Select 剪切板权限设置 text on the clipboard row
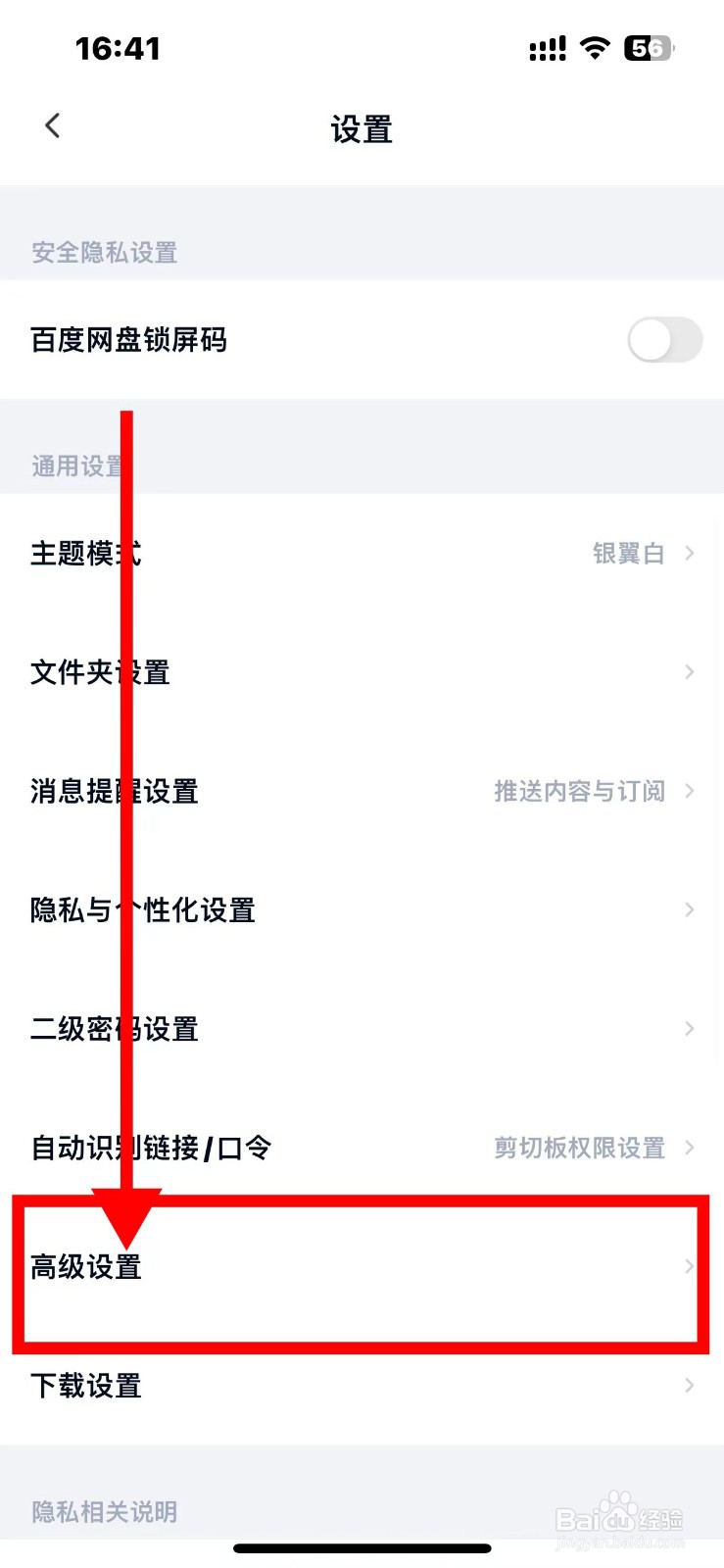Screen dimensions: 724x1568 pyautogui.click(x=579, y=1148)
